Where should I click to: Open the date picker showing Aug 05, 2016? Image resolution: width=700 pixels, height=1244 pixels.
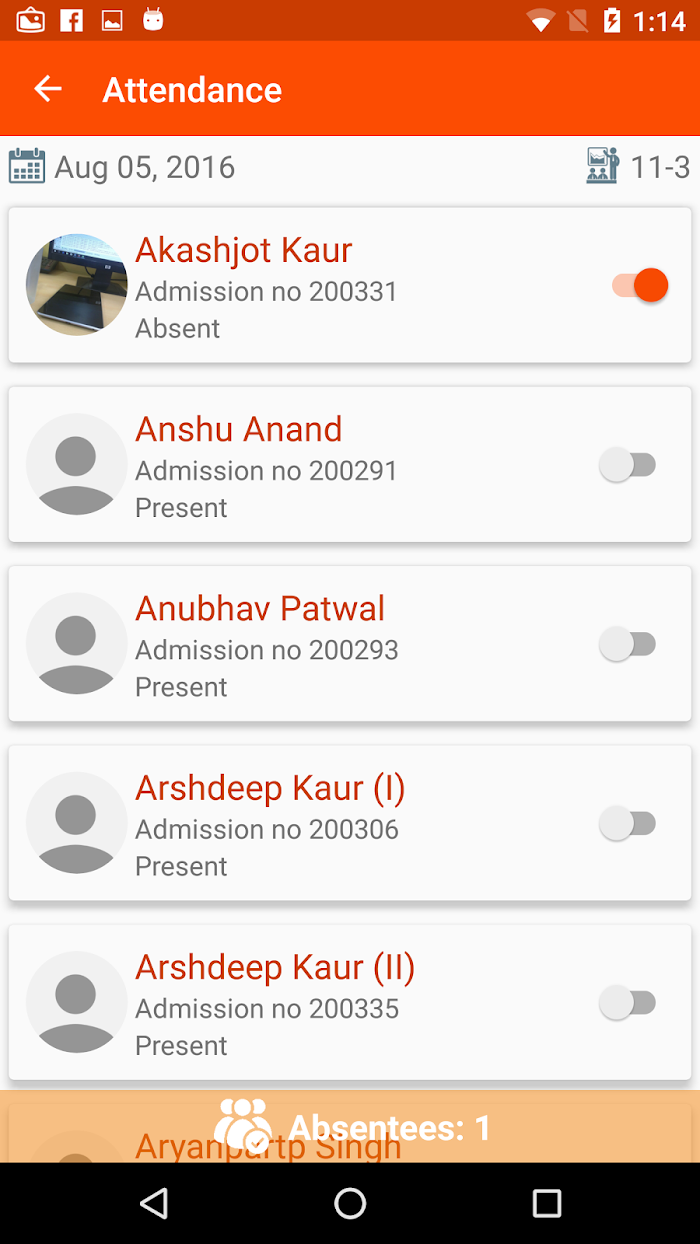tap(122, 166)
